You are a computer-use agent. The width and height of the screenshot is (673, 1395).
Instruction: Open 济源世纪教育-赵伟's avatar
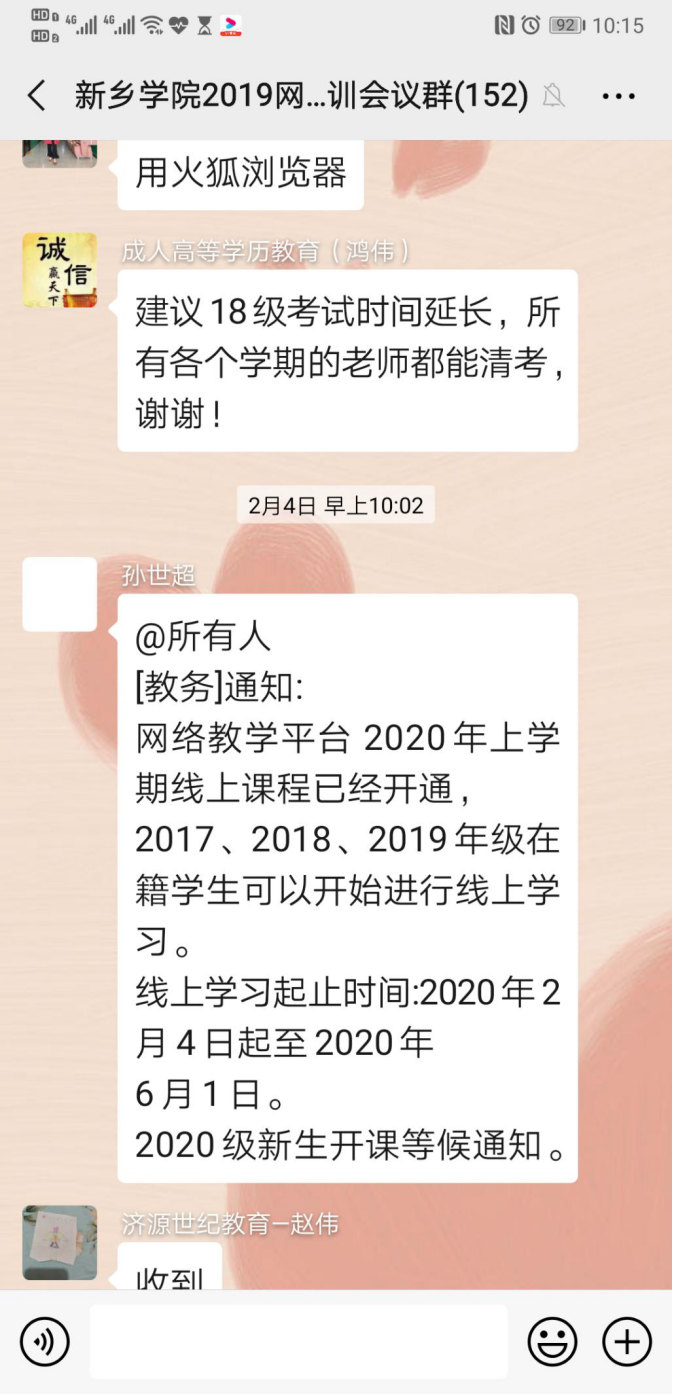click(60, 1243)
